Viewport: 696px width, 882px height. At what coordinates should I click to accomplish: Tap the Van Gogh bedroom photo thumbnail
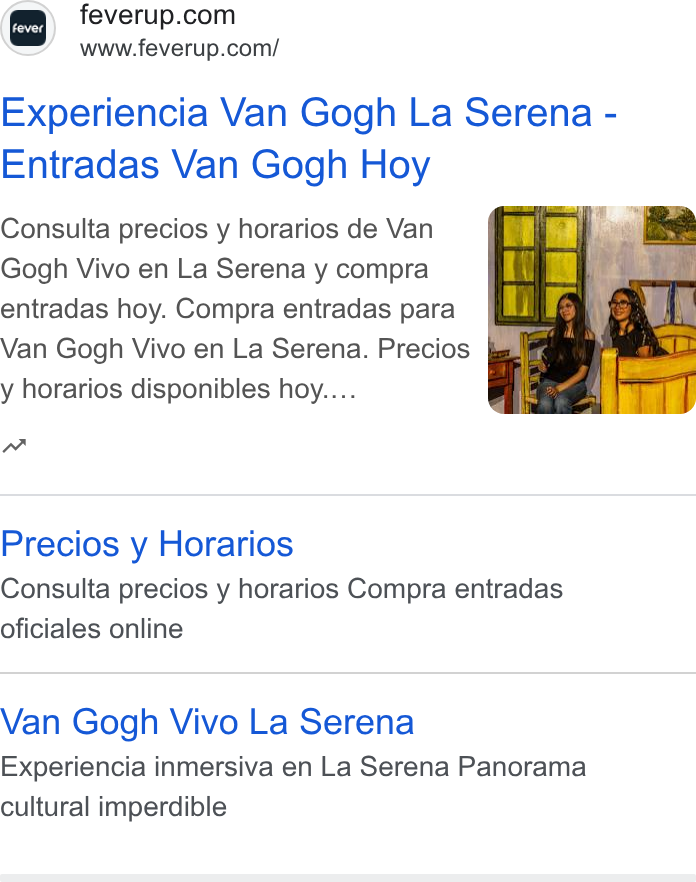[591, 310]
